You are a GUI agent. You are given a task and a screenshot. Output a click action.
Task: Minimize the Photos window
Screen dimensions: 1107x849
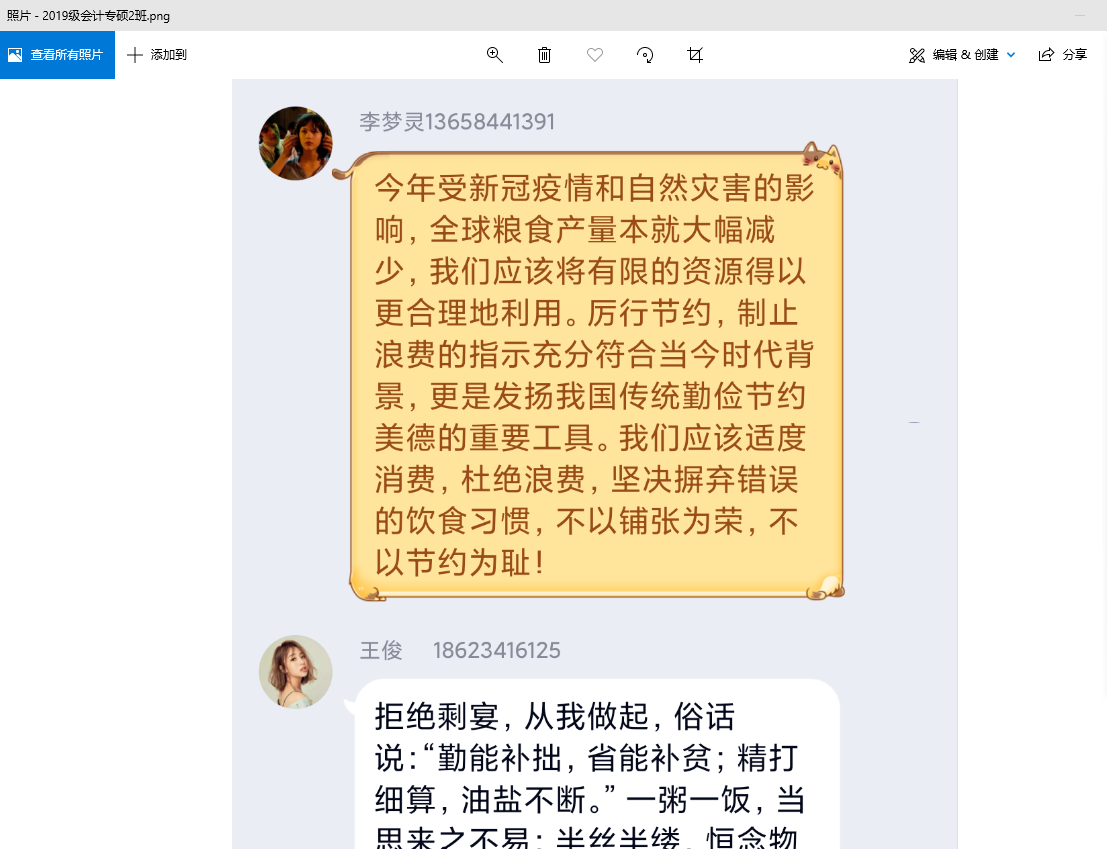(1080, 15)
